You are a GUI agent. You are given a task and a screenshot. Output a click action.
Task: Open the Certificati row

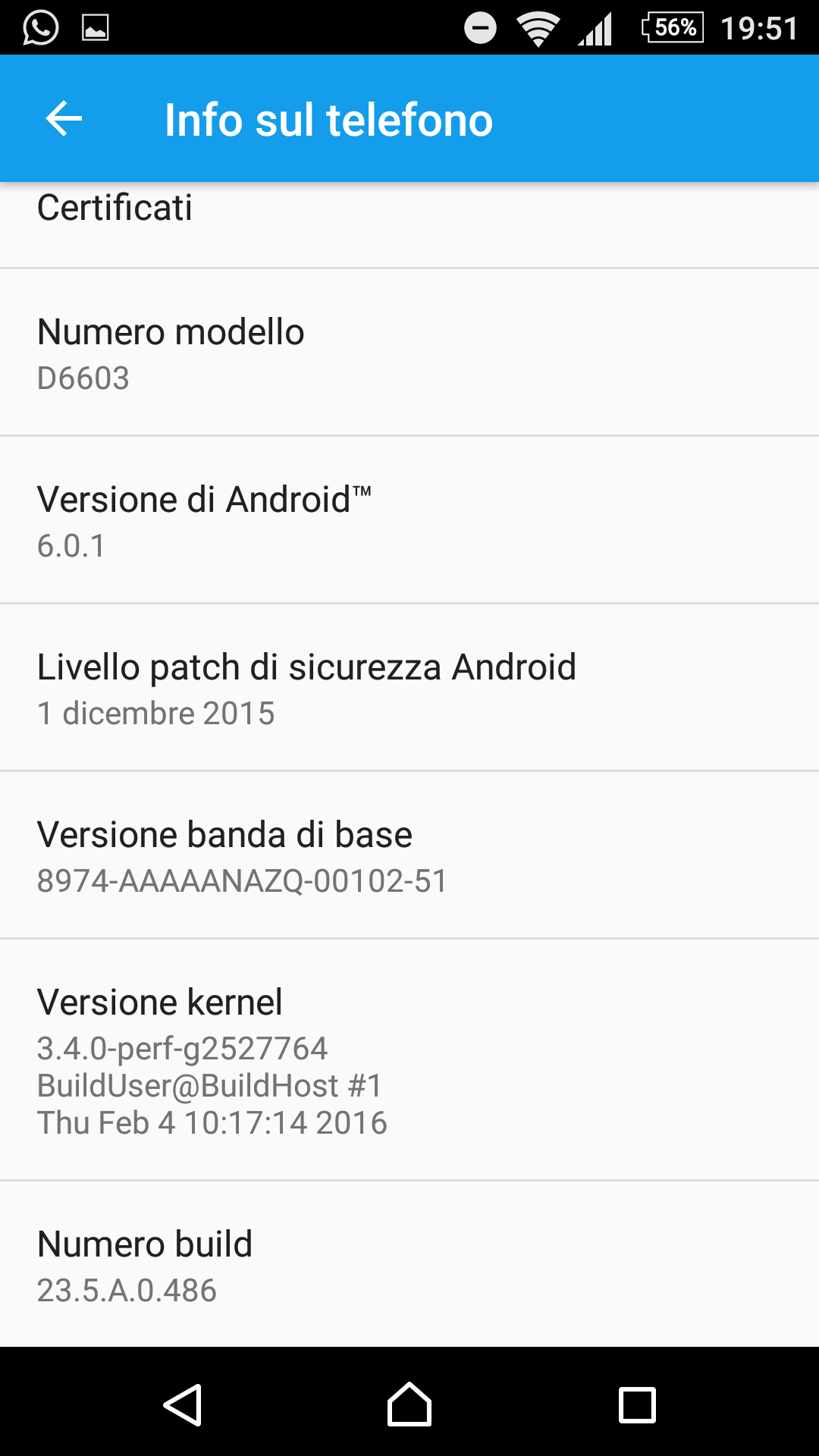[x=409, y=224]
